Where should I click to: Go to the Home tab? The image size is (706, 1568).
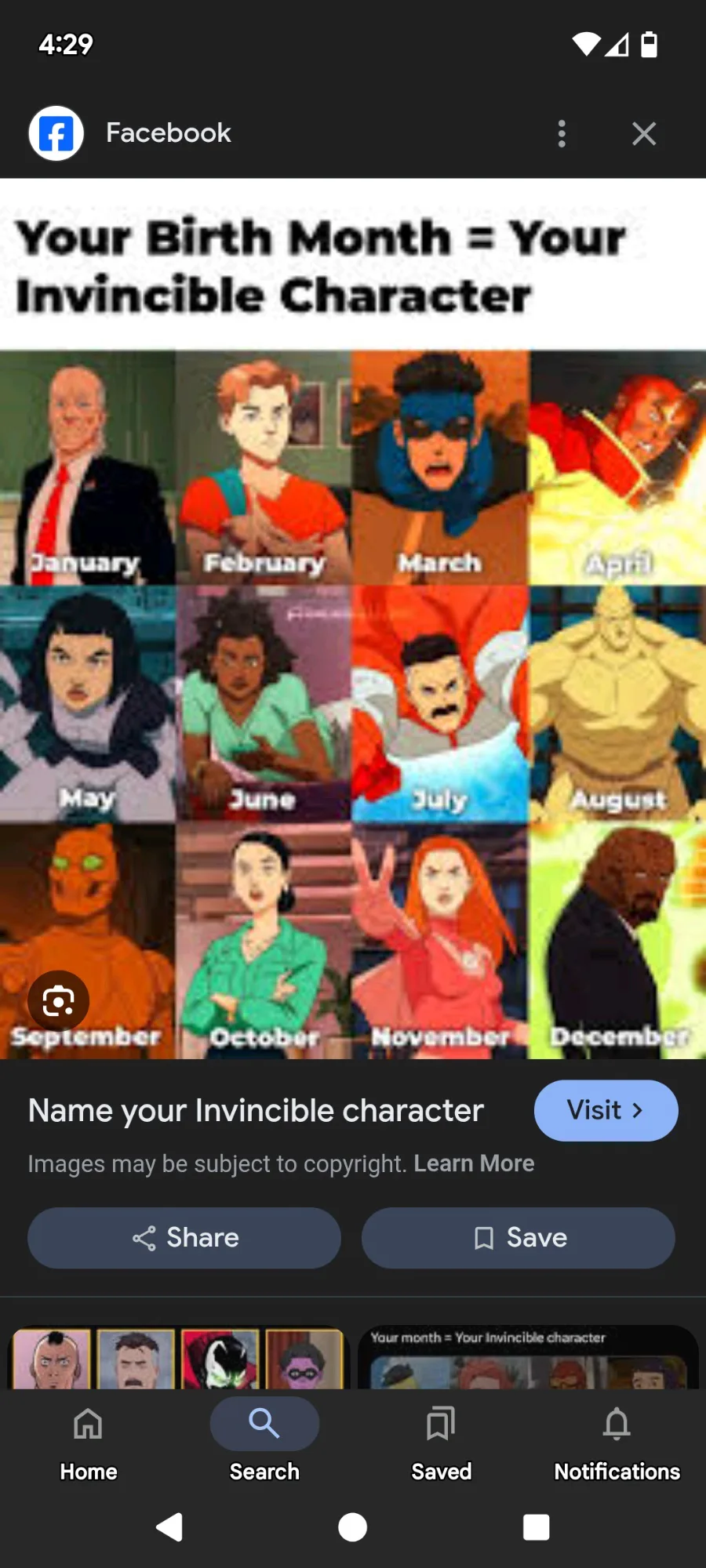coord(89,1443)
